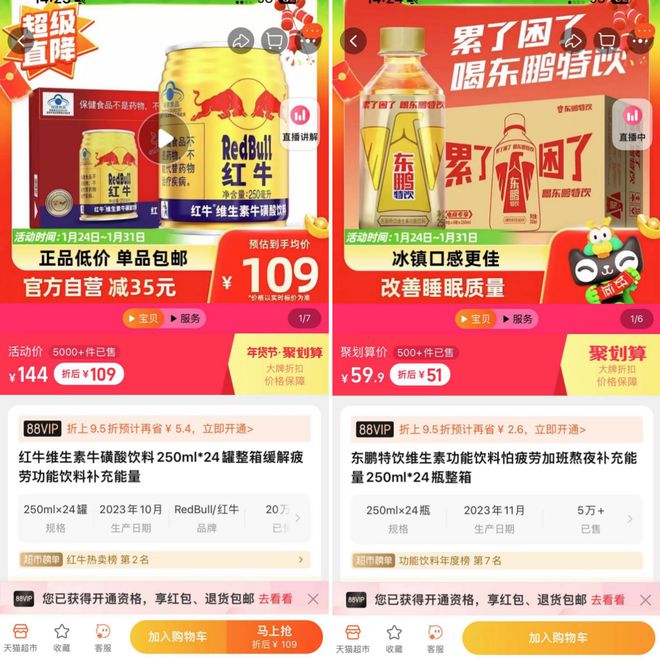Tap 收藏 to favorite 东鹏特饮
This screenshot has width=660, height=663.
click(394, 637)
